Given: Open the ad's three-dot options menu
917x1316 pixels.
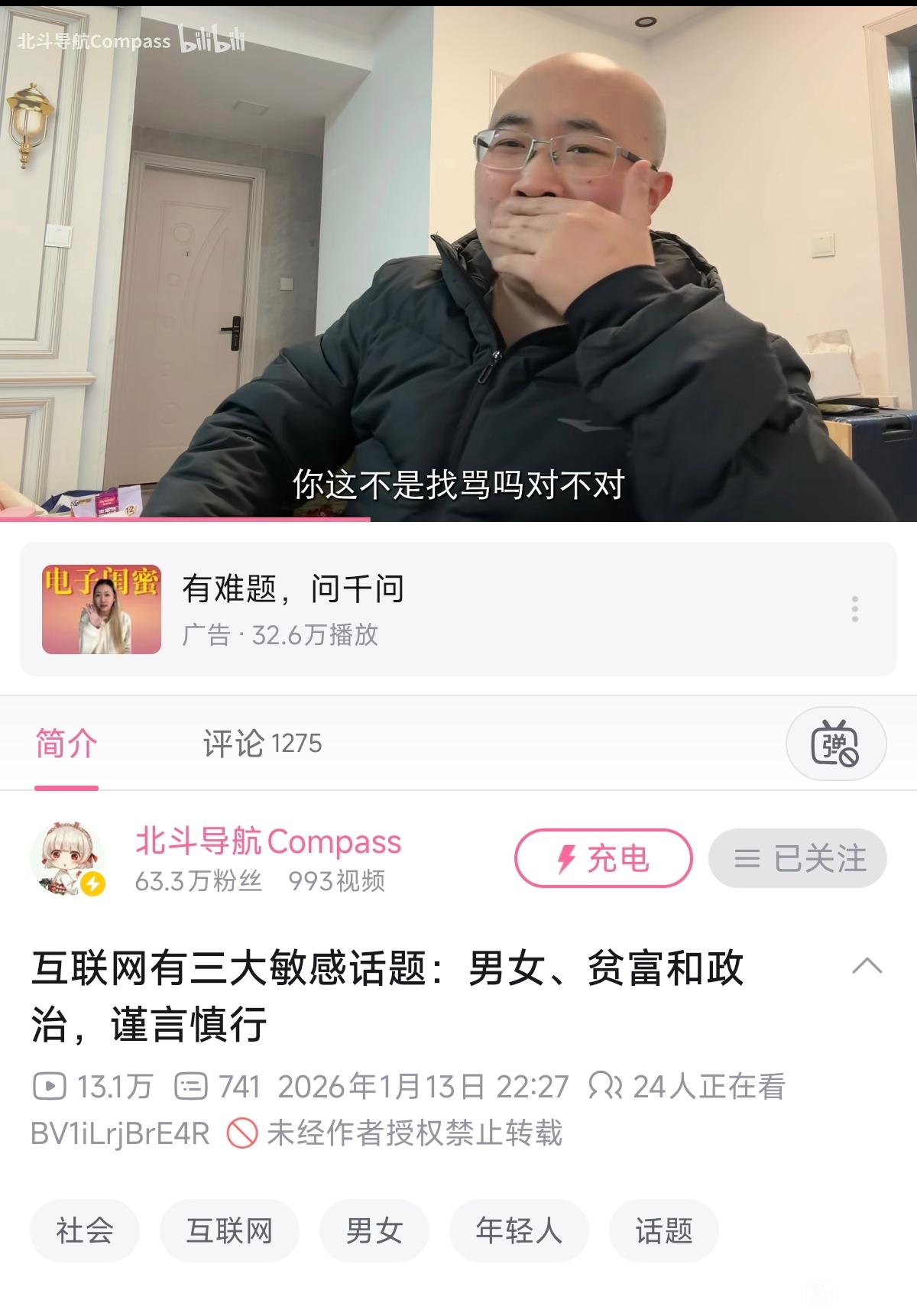Looking at the screenshot, I should point(854,609).
